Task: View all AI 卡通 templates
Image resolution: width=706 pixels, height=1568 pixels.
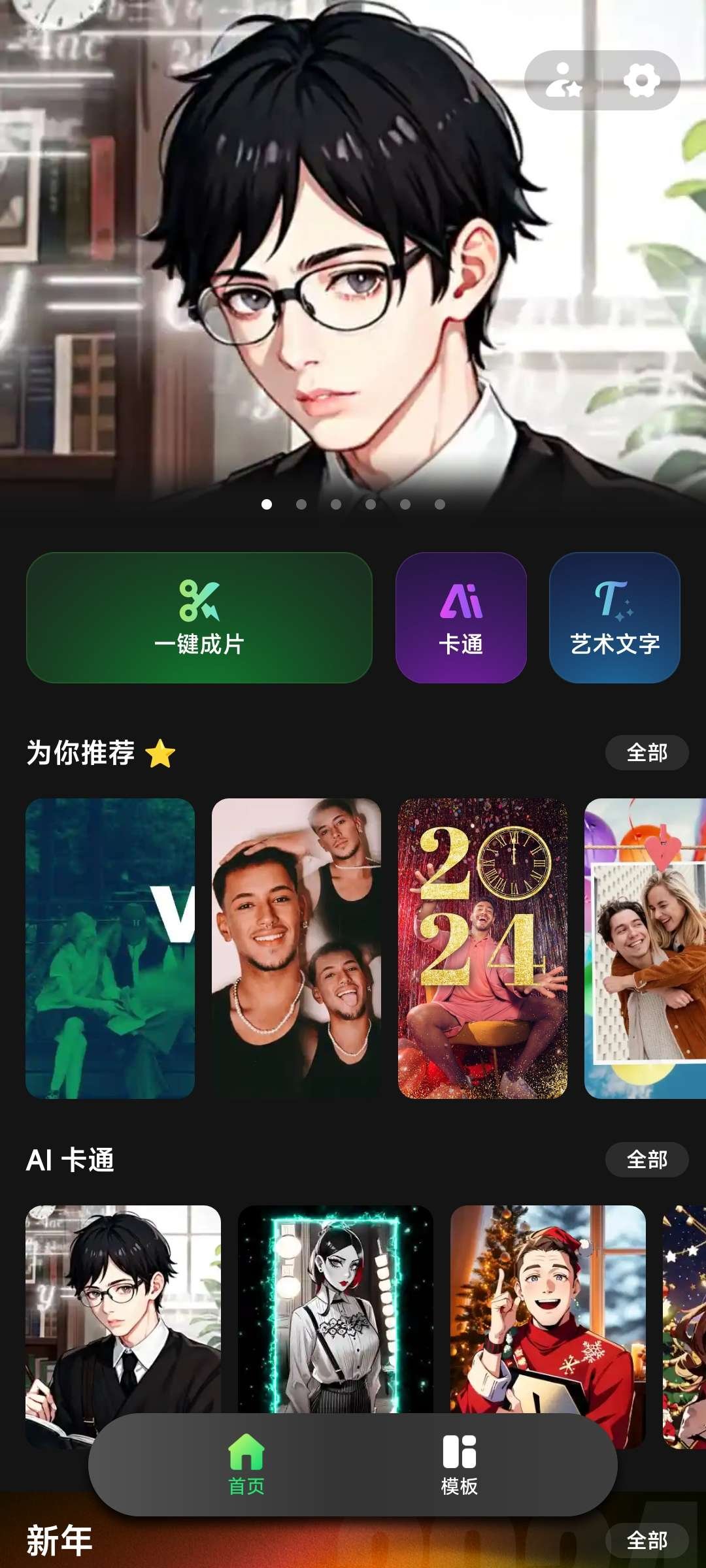Action: coord(647,1160)
